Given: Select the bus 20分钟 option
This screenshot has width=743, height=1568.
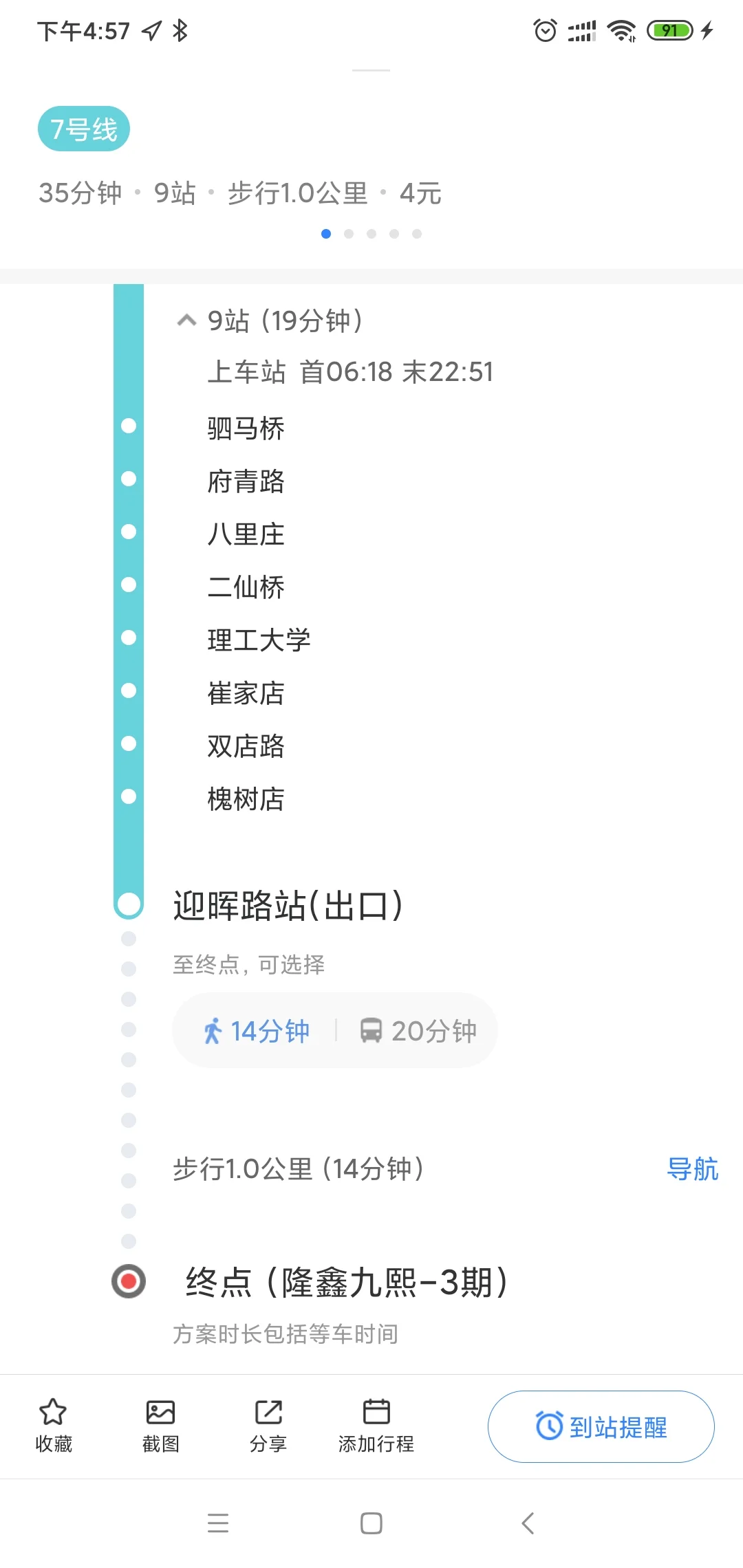Looking at the screenshot, I should click(421, 1030).
